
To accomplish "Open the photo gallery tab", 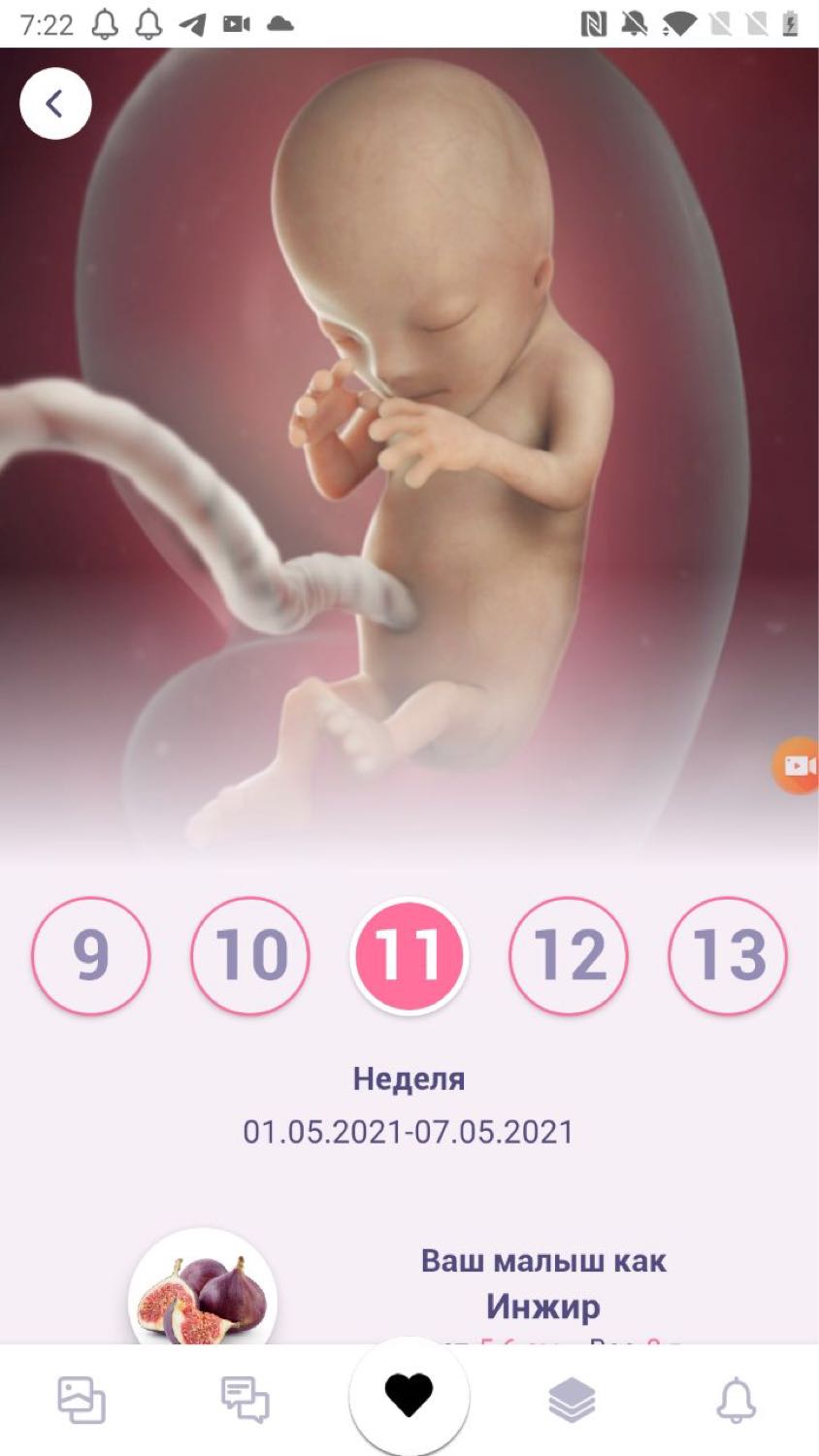I will tap(82, 1400).
